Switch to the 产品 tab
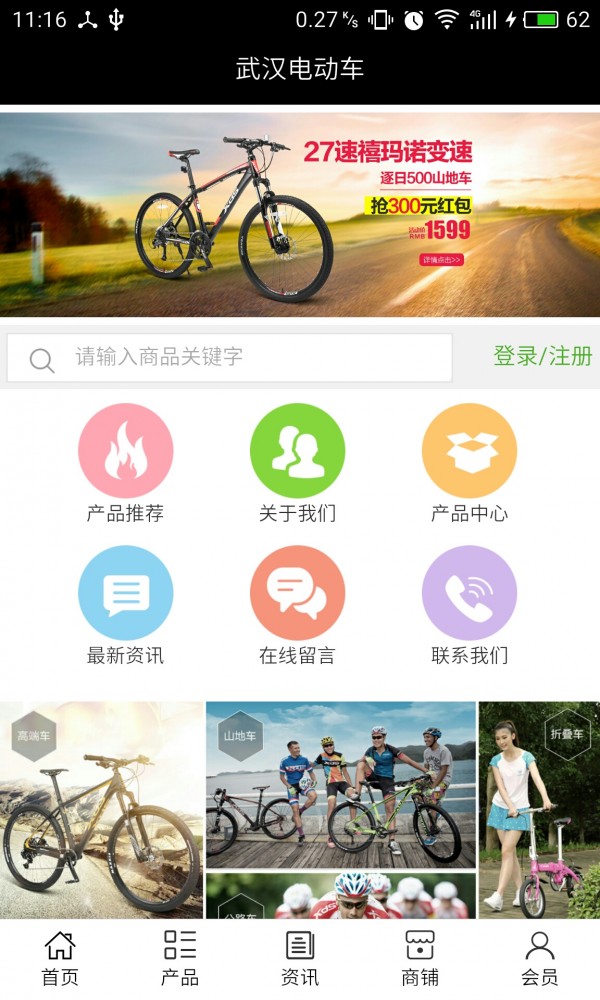The image size is (600, 1000). click(180, 958)
